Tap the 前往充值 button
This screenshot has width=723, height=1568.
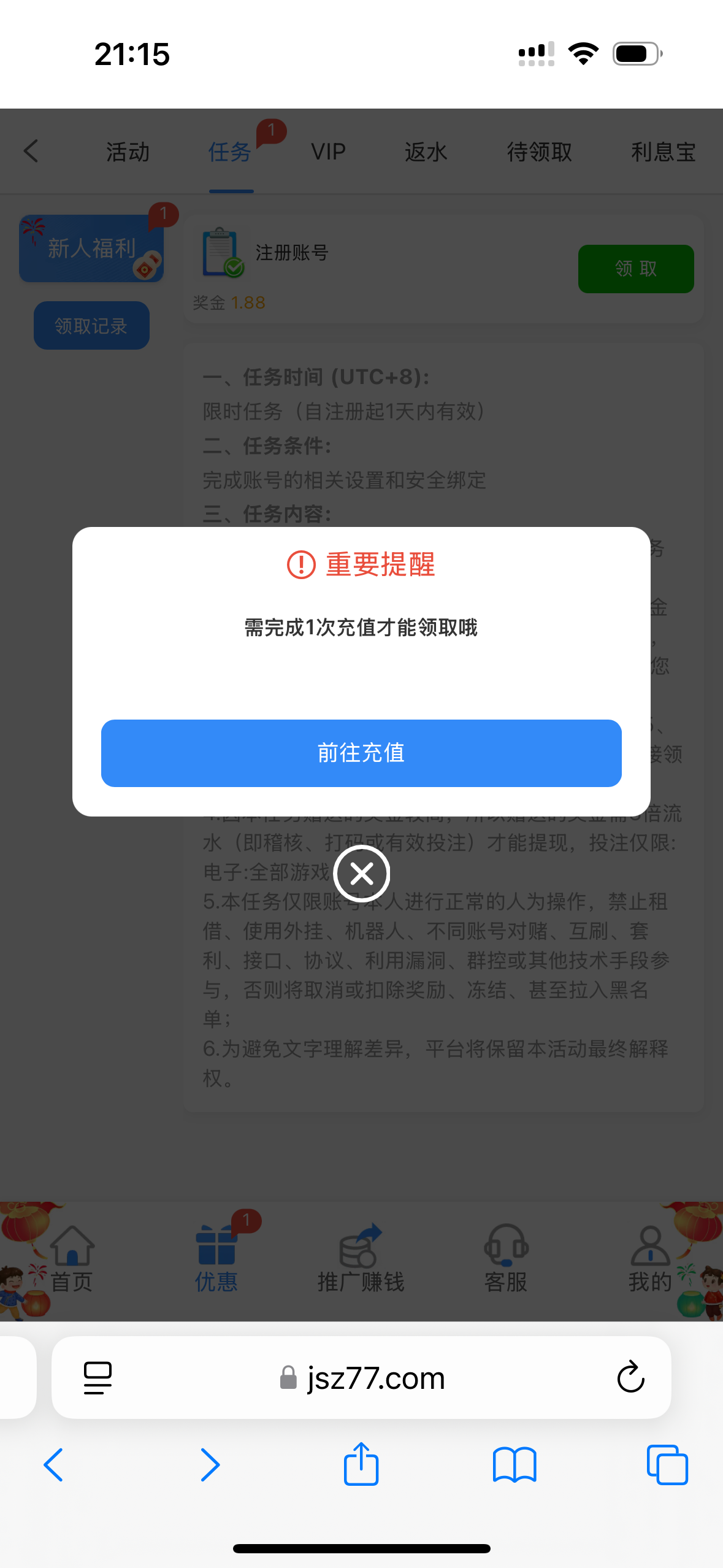pyautogui.click(x=361, y=753)
